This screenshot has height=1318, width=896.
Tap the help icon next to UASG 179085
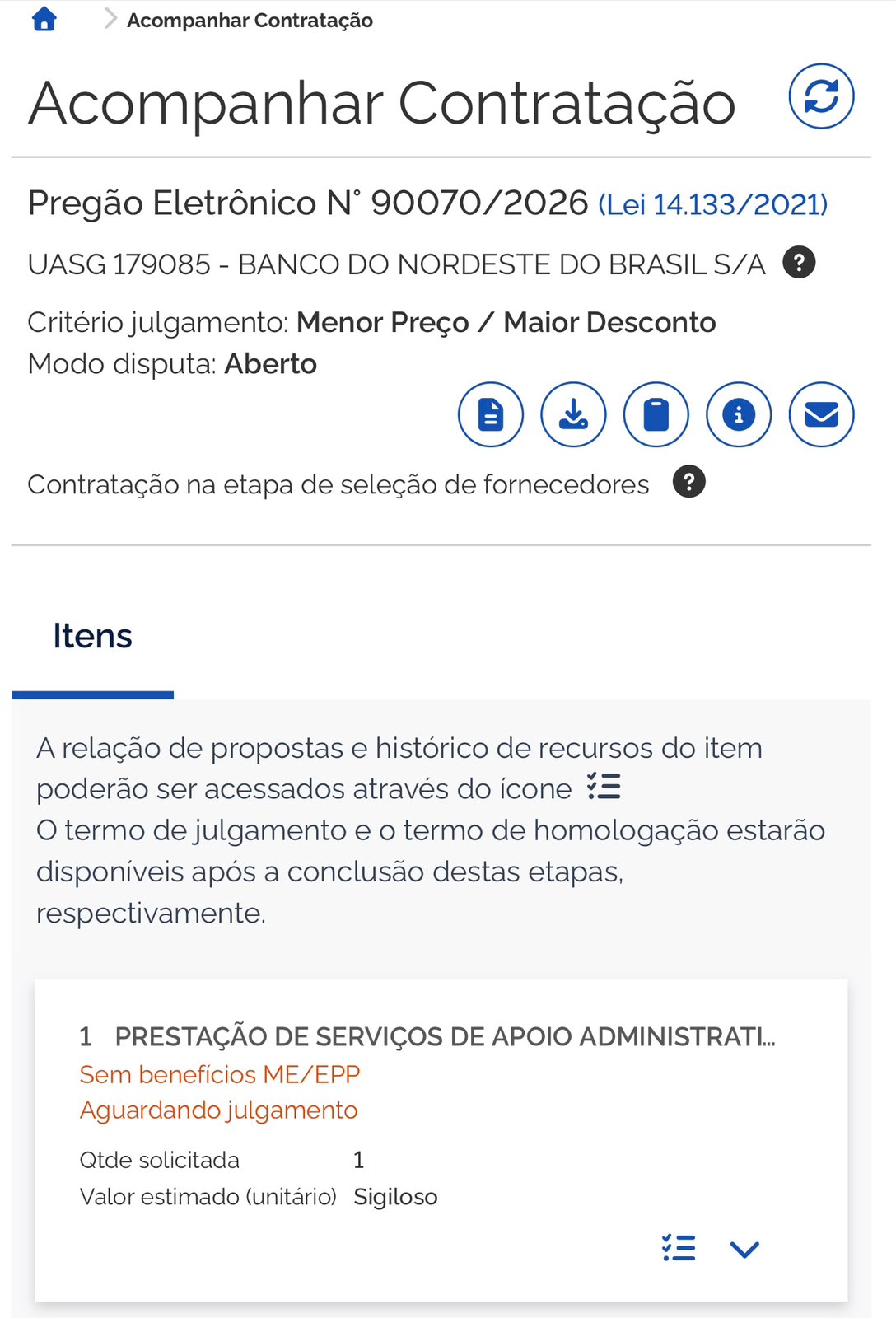tap(799, 263)
